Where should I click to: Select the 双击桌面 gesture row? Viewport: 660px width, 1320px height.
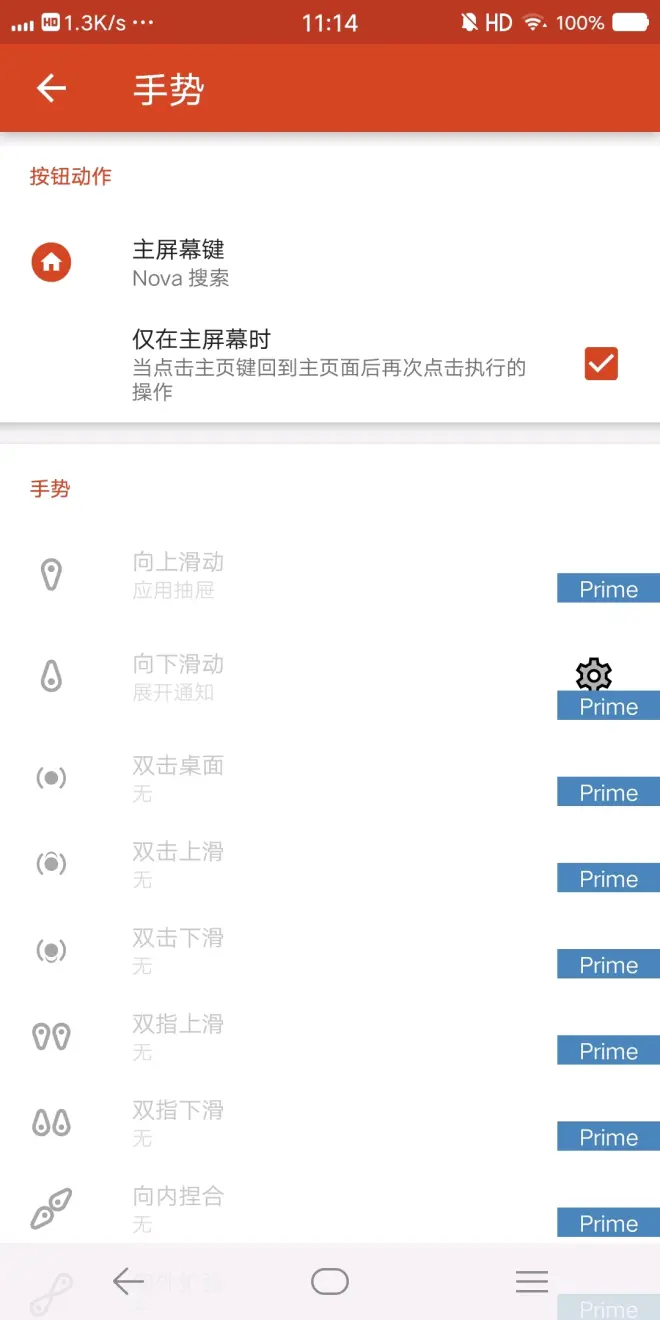(330, 778)
